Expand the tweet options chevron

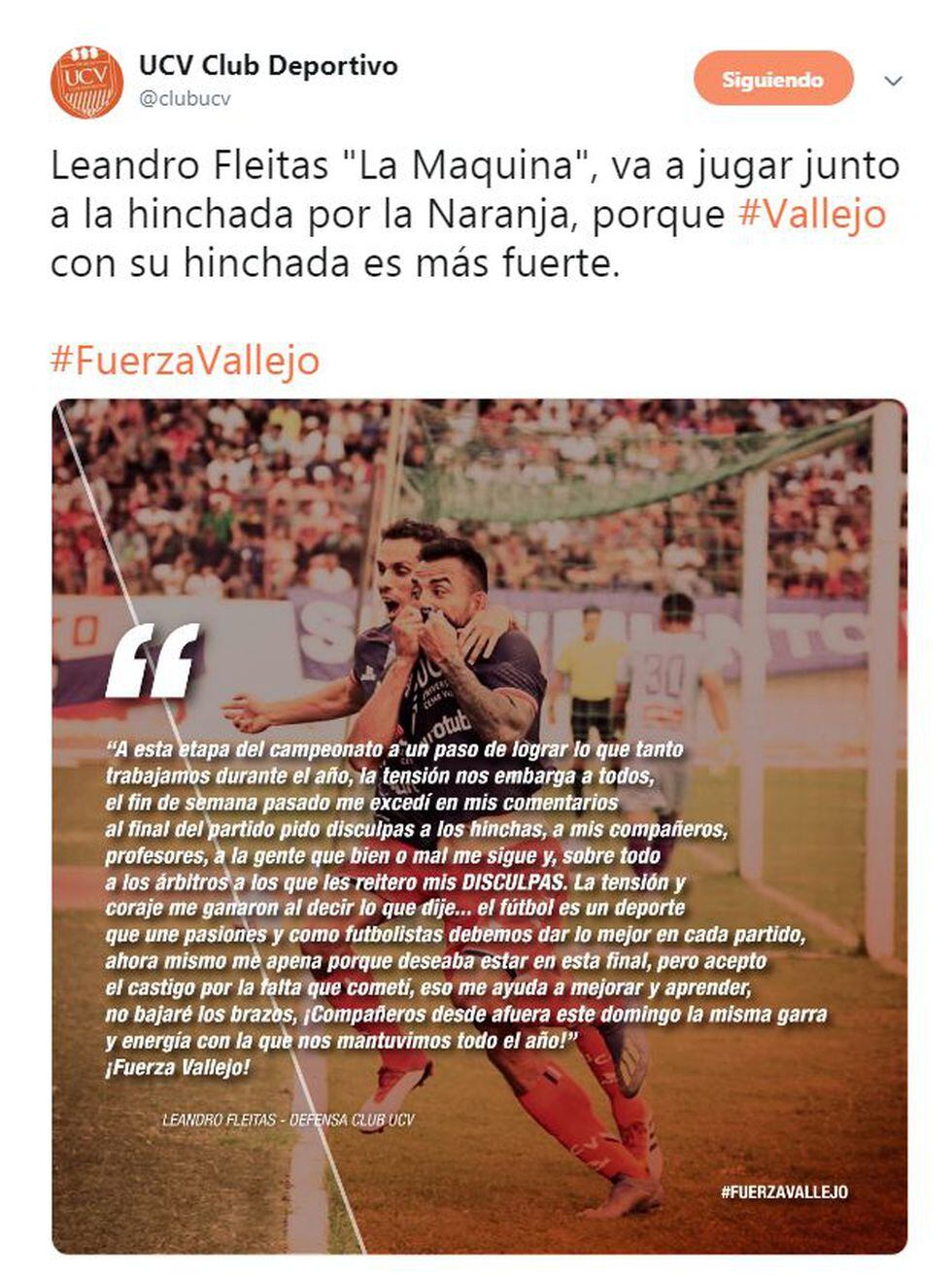894,82
